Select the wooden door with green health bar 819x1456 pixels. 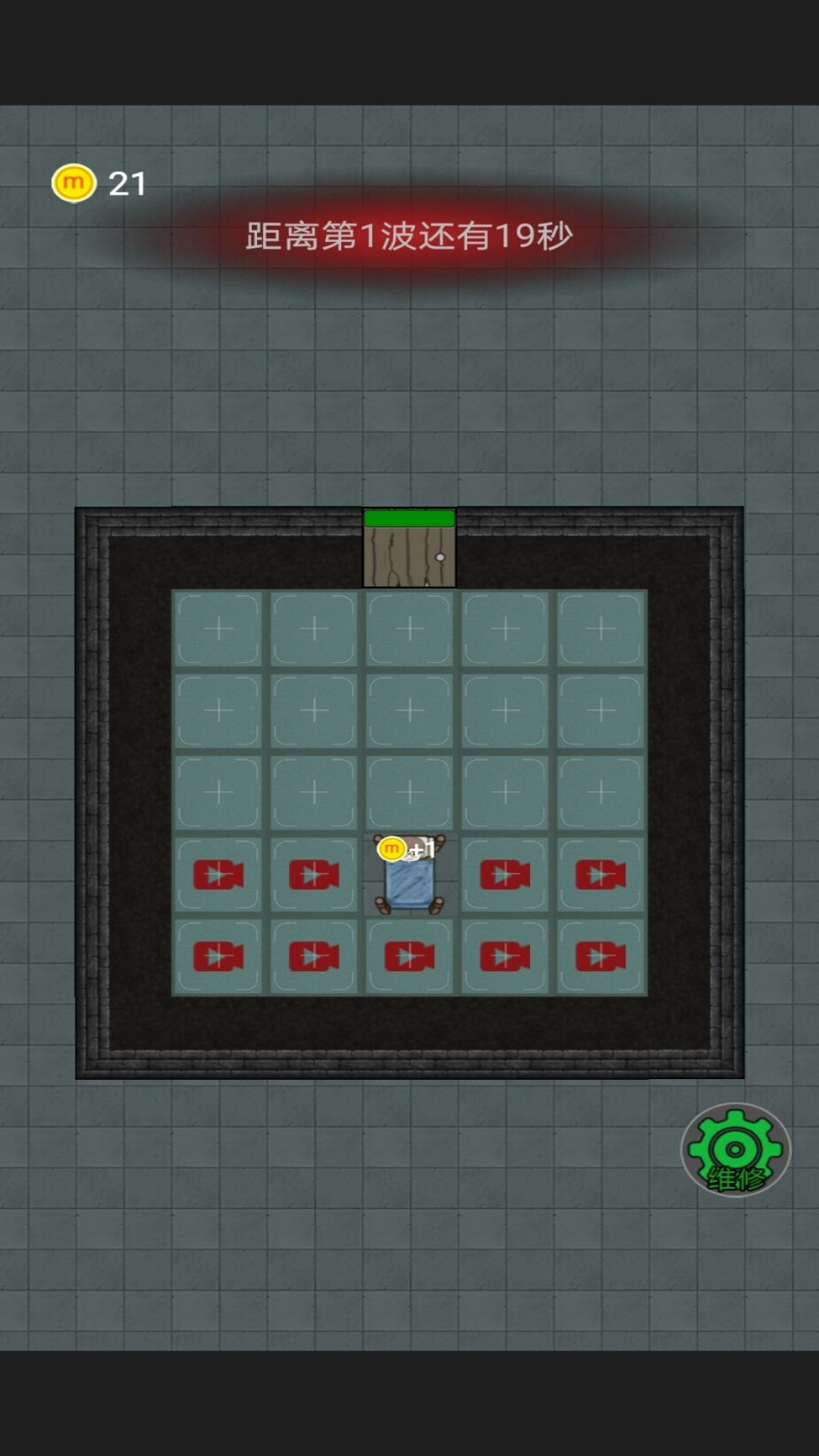(409, 549)
